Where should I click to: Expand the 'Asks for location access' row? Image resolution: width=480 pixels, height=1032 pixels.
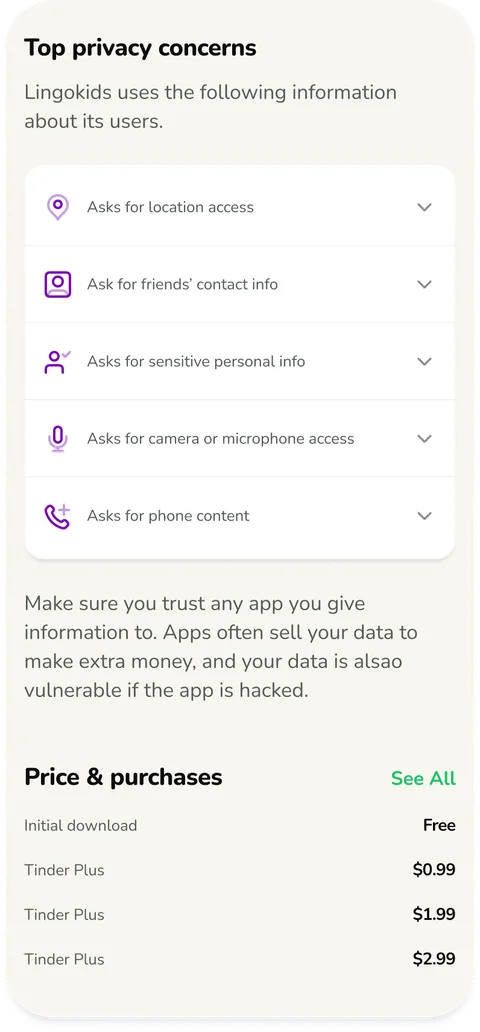point(240,207)
